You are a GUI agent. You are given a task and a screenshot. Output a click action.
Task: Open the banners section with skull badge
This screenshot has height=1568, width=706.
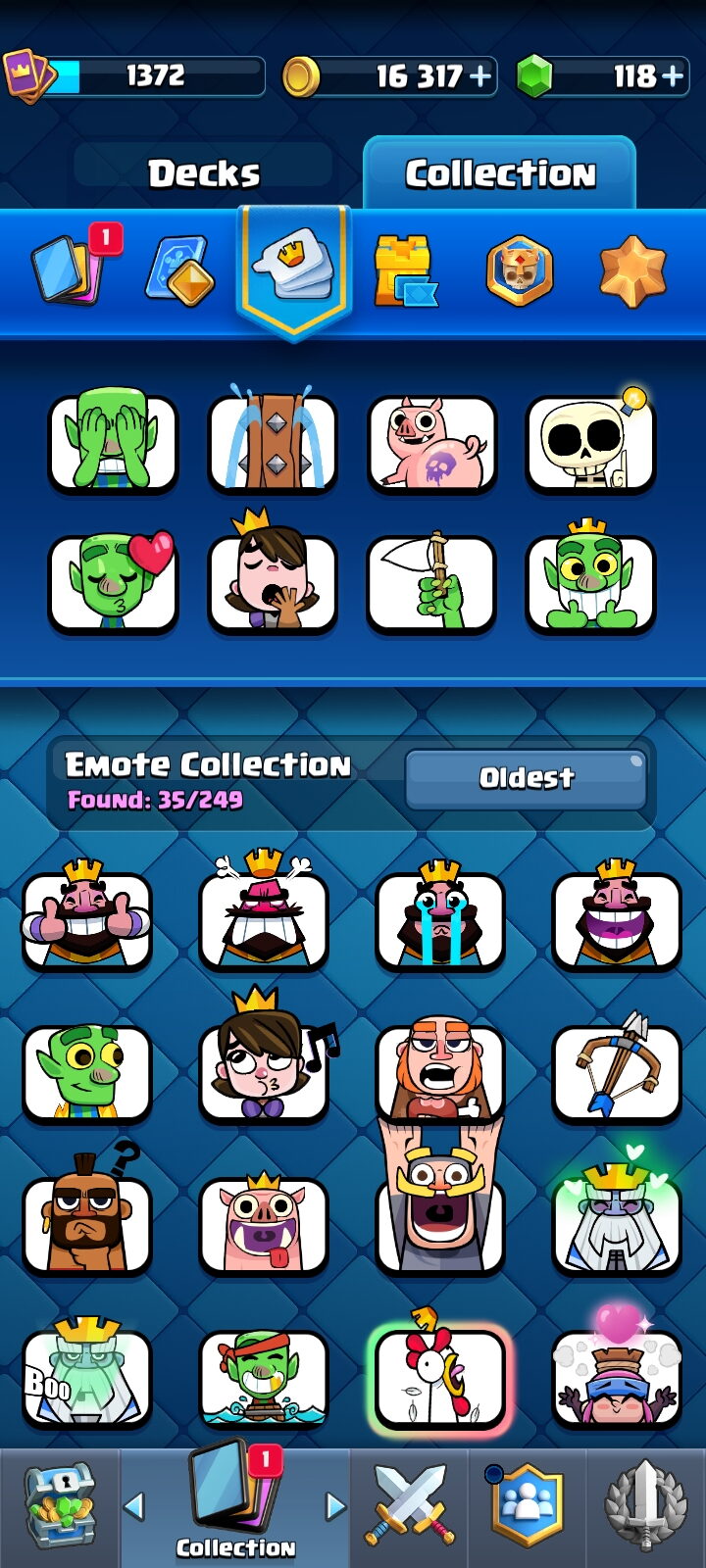519,270
